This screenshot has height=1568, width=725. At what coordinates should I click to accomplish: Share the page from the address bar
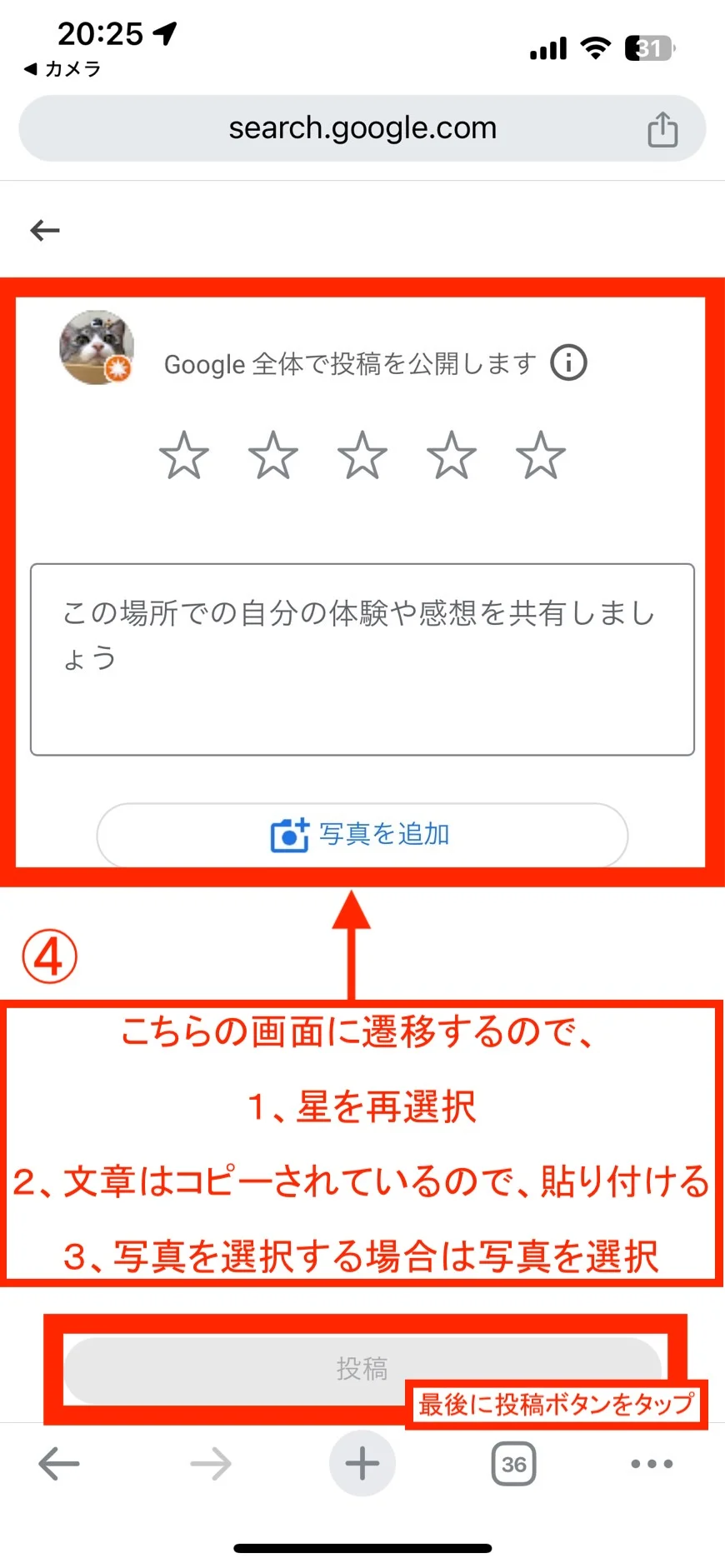662,129
